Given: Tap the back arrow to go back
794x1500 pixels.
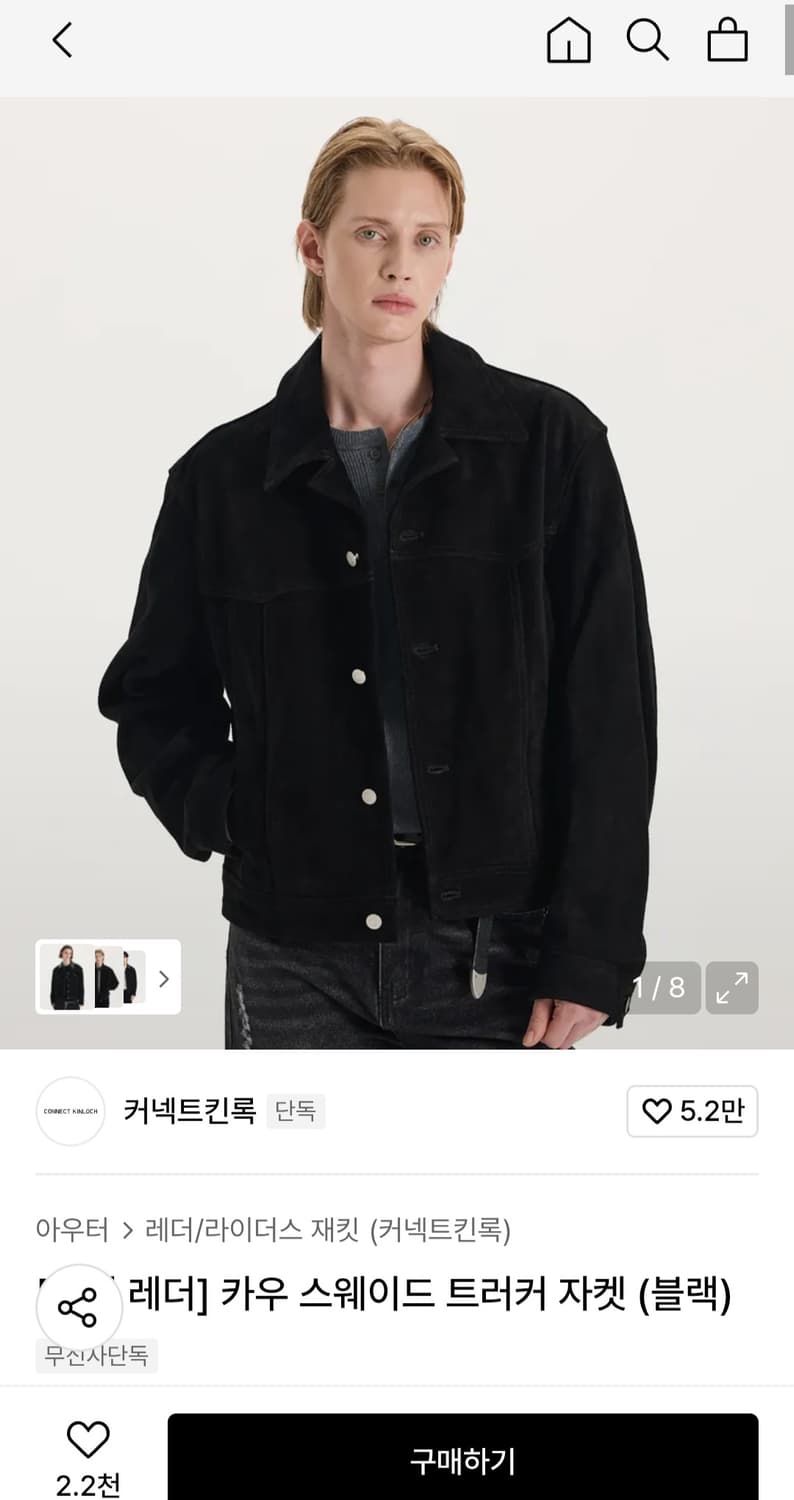Looking at the screenshot, I should [61, 41].
